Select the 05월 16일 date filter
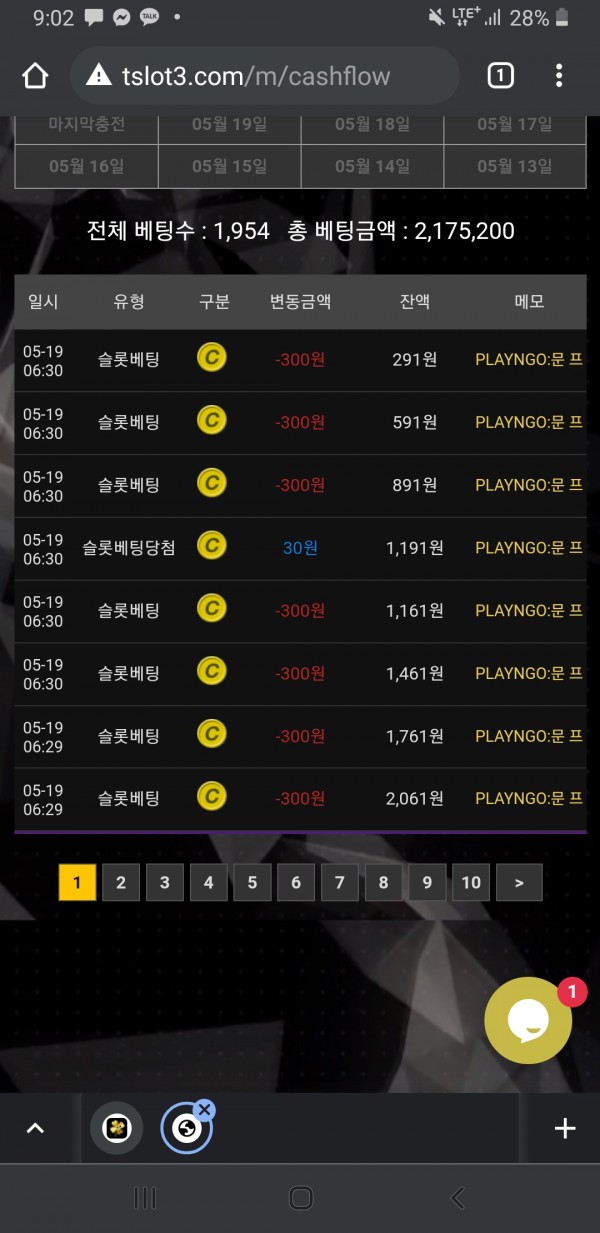The height and width of the screenshot is (1233, 600). (x=87, y=166)
